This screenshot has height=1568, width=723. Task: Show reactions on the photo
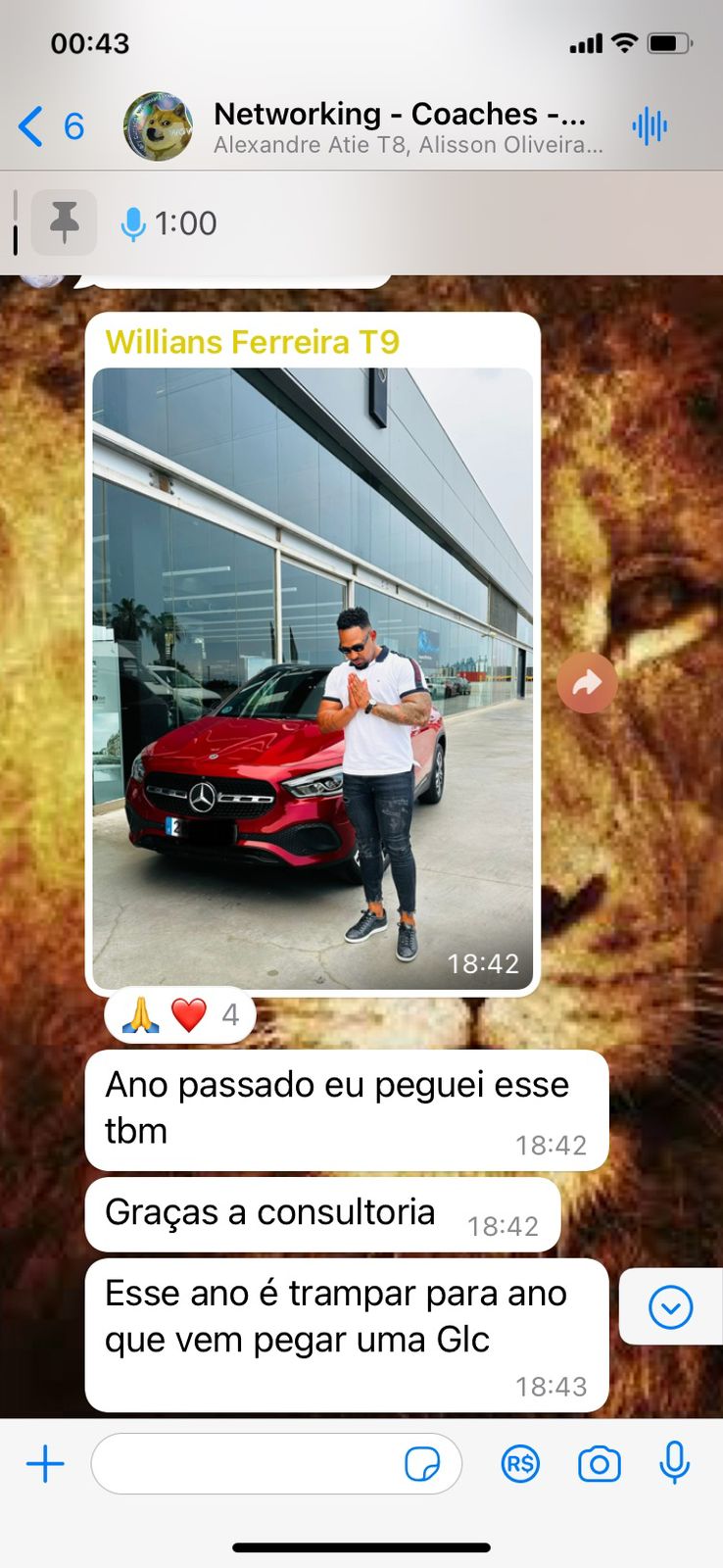click(x=180, y=1014)
